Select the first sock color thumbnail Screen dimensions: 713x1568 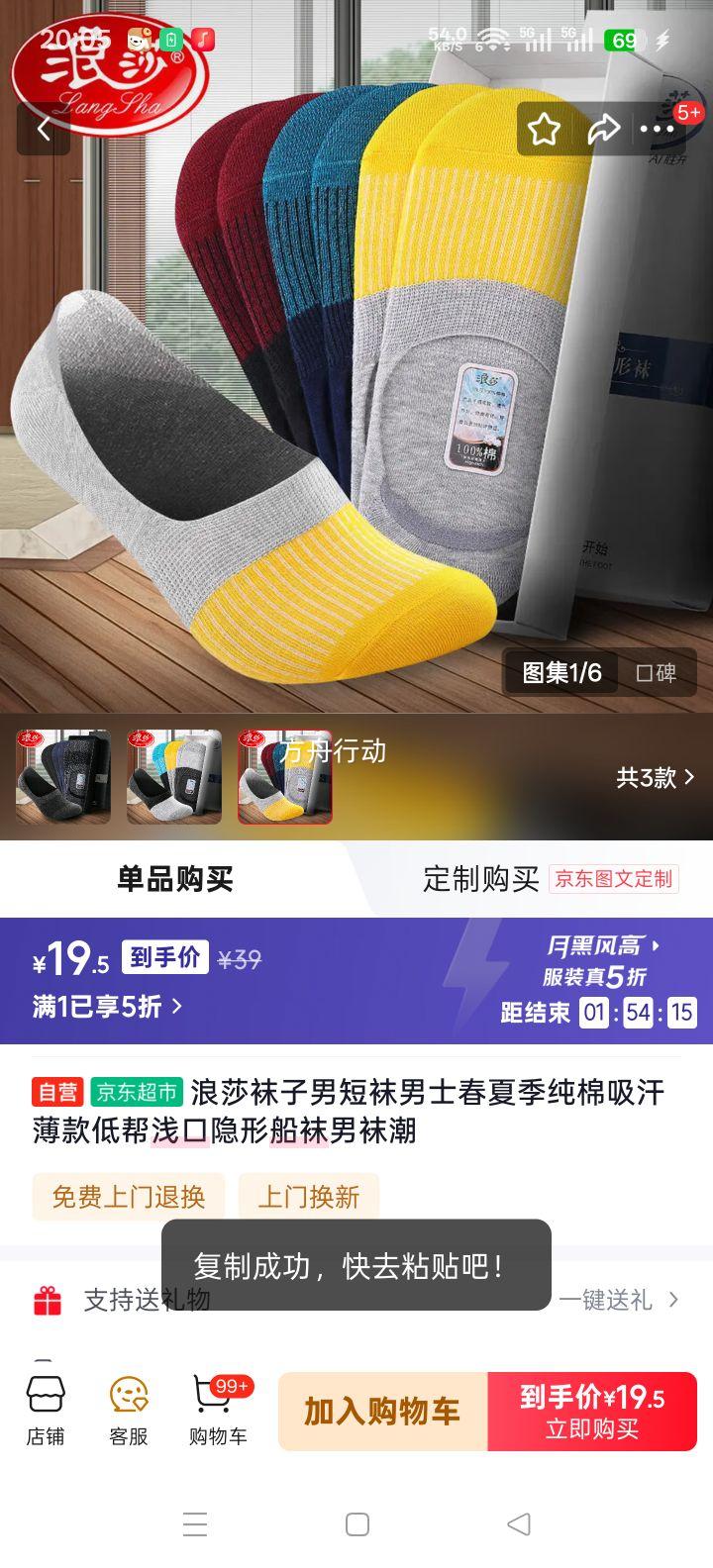[x=62, y=778]
